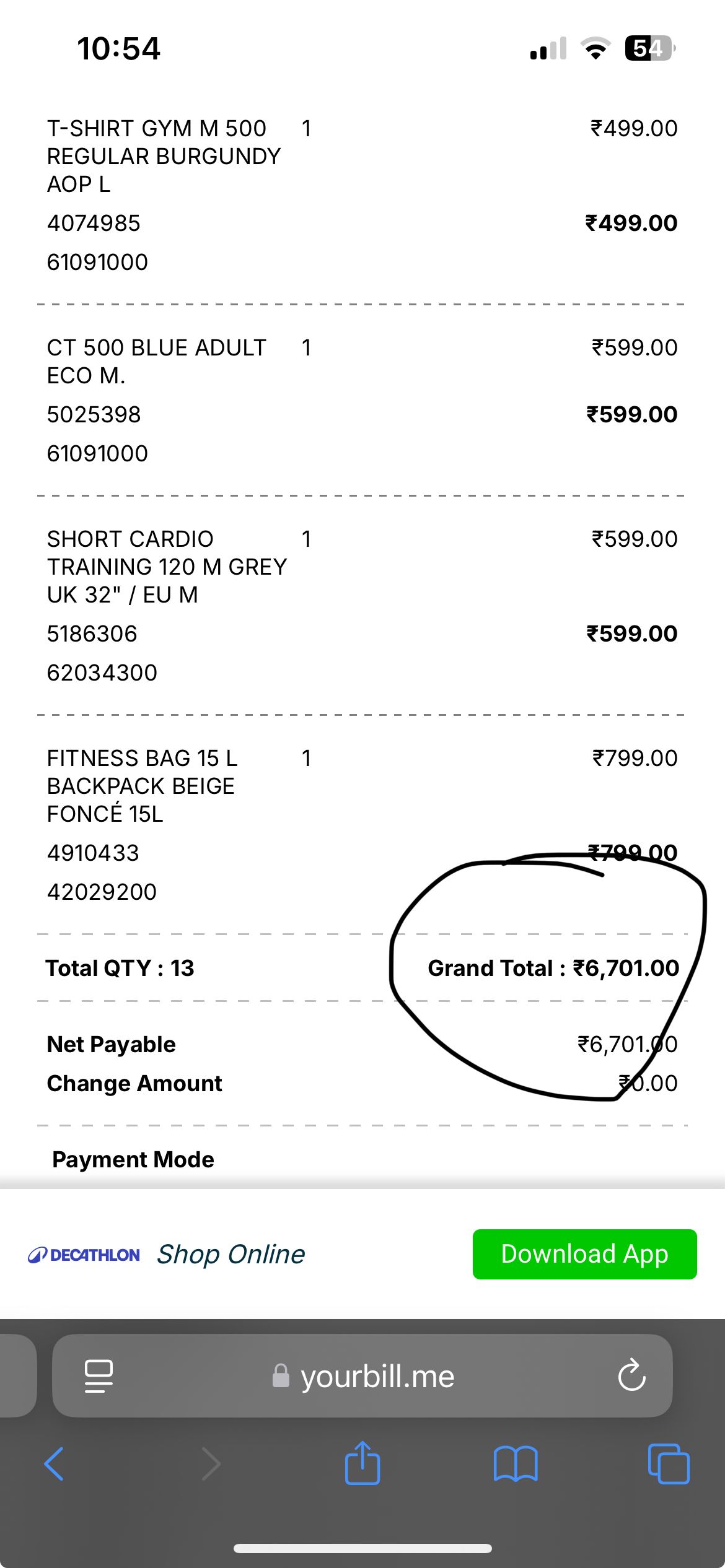Image resolution: width=725 pixels, height=1568 pixels.
Task: Go back to the previous page
Action: coord(55,1464)
